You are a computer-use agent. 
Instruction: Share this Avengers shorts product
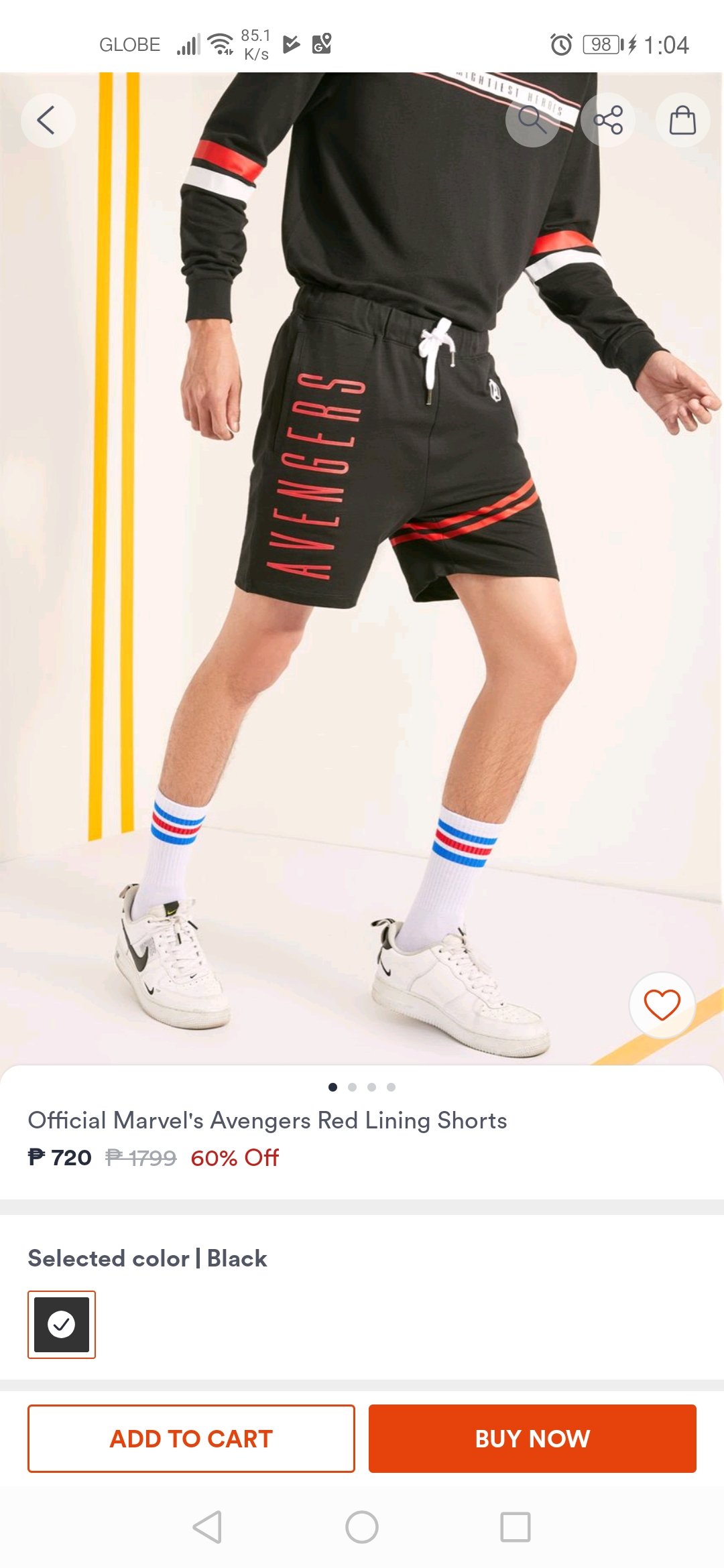click(x=608, y=121)
